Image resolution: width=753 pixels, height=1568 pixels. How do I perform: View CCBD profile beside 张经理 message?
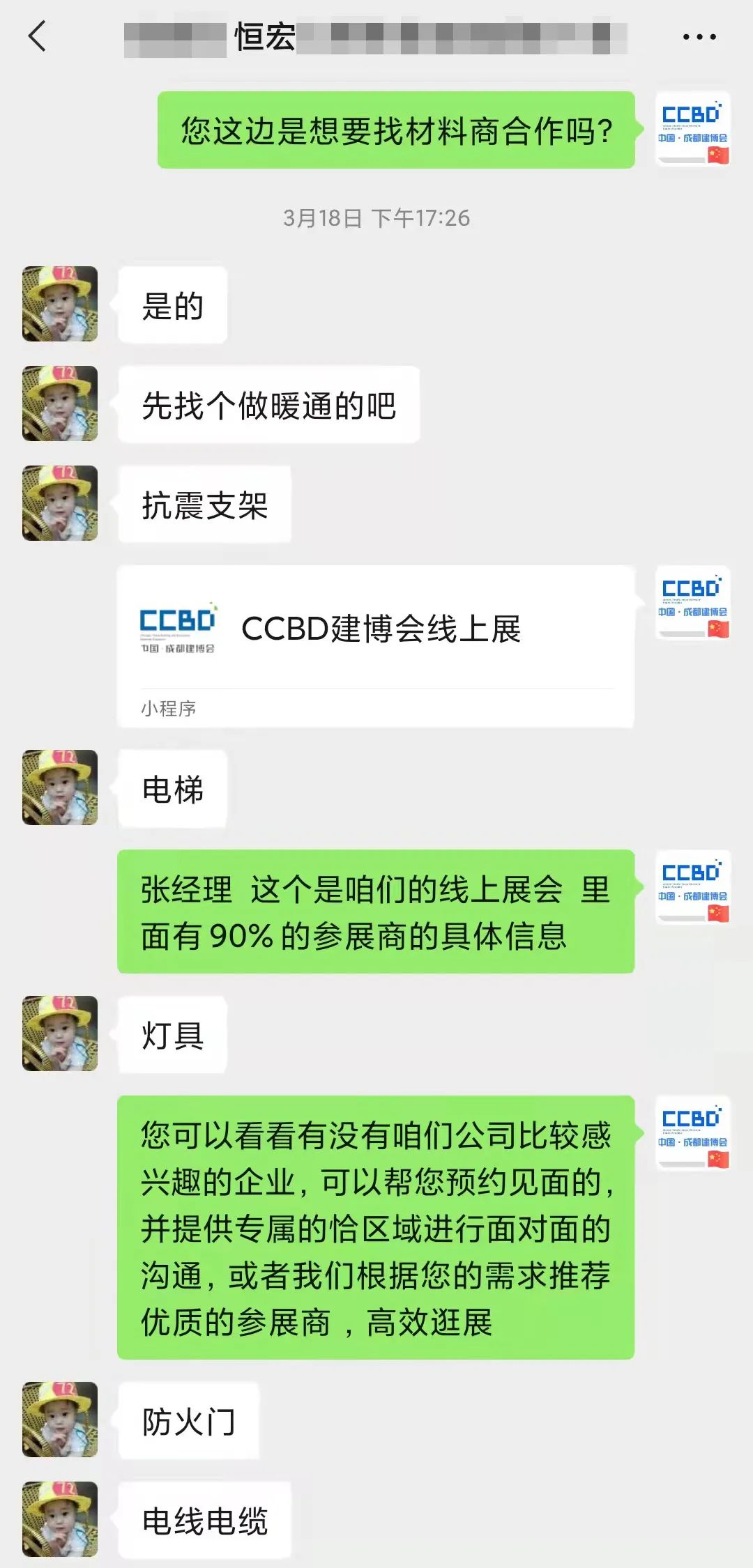692,887
